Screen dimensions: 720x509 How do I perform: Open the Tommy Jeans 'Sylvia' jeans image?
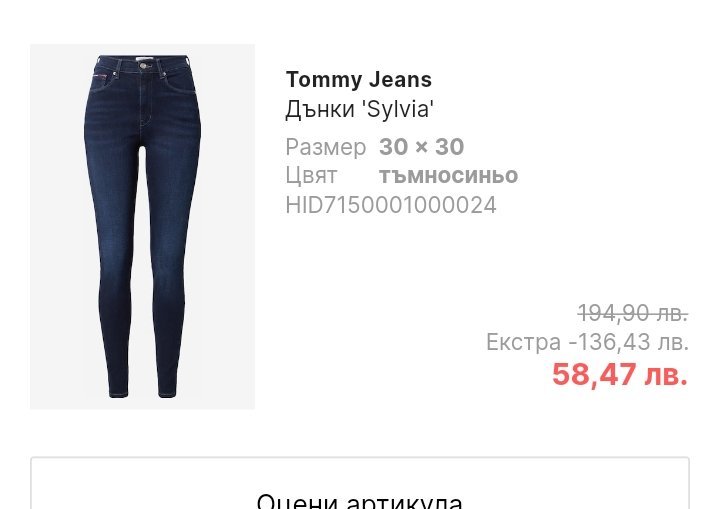click(142, 226)
